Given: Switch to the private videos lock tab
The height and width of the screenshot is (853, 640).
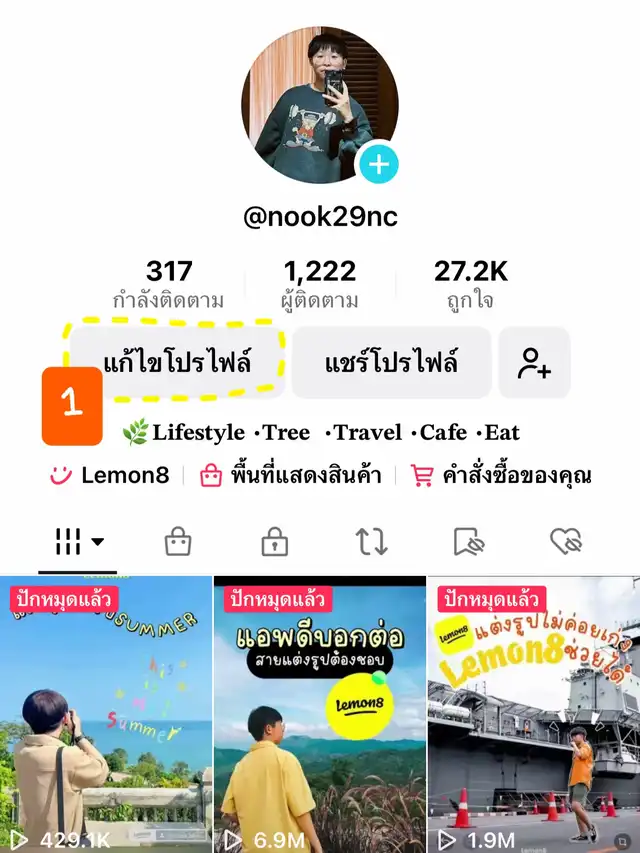Looking at the screenshot, I should pos(274,542).
